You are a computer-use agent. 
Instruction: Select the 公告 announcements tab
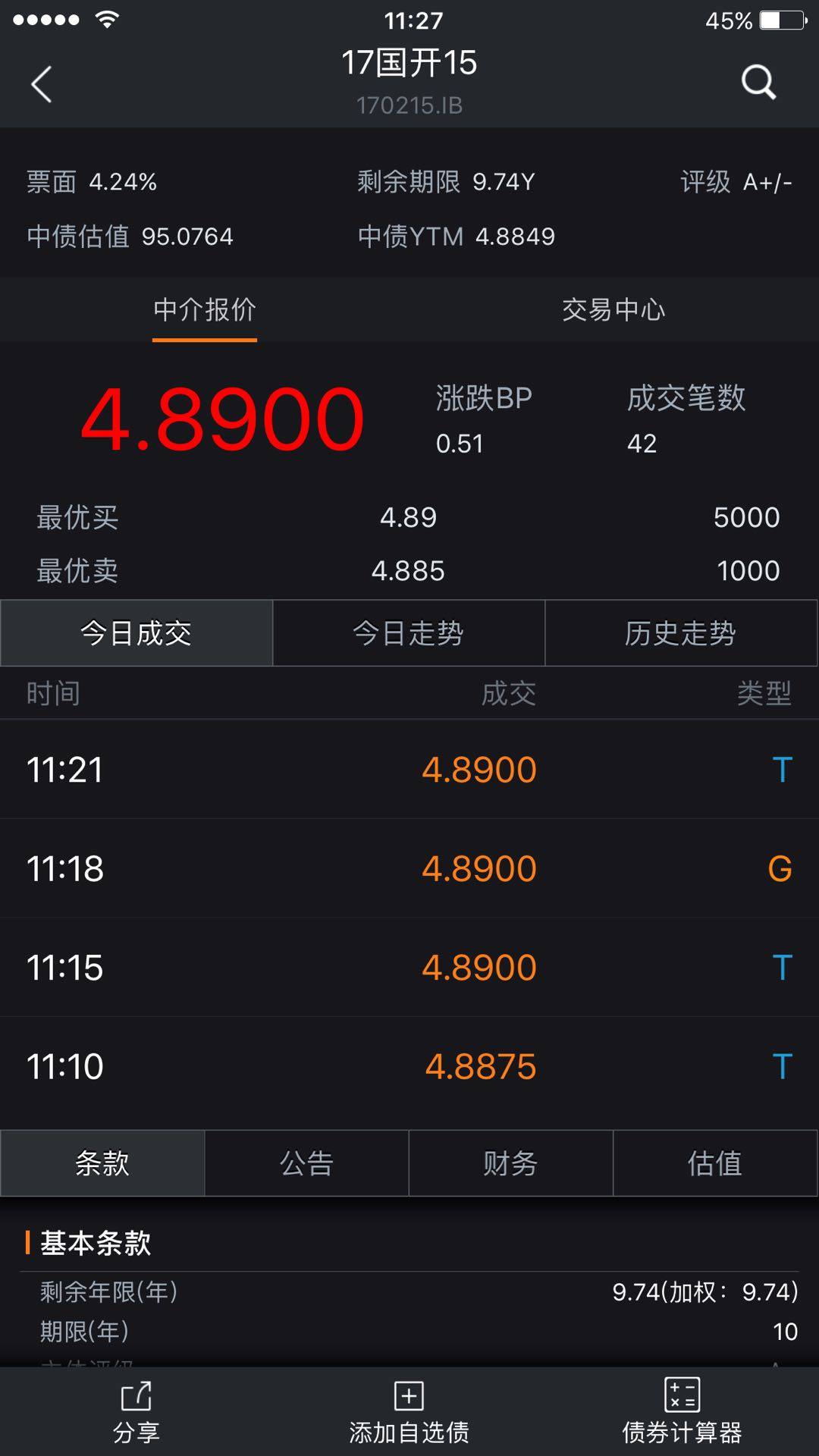[x=306, y=1163]
